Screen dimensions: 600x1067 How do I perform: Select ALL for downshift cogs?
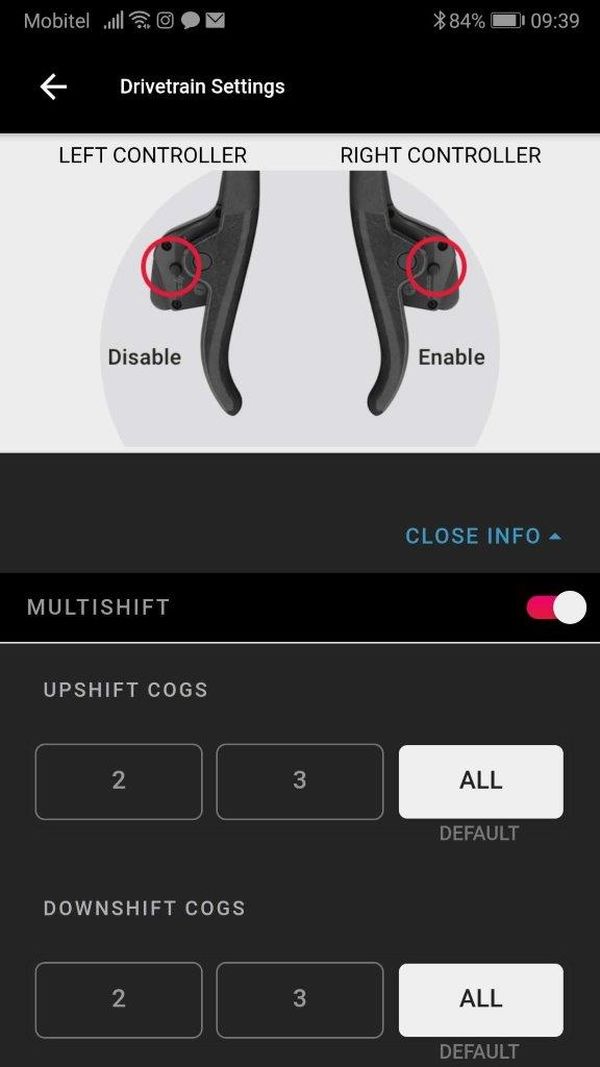point(480,999)
